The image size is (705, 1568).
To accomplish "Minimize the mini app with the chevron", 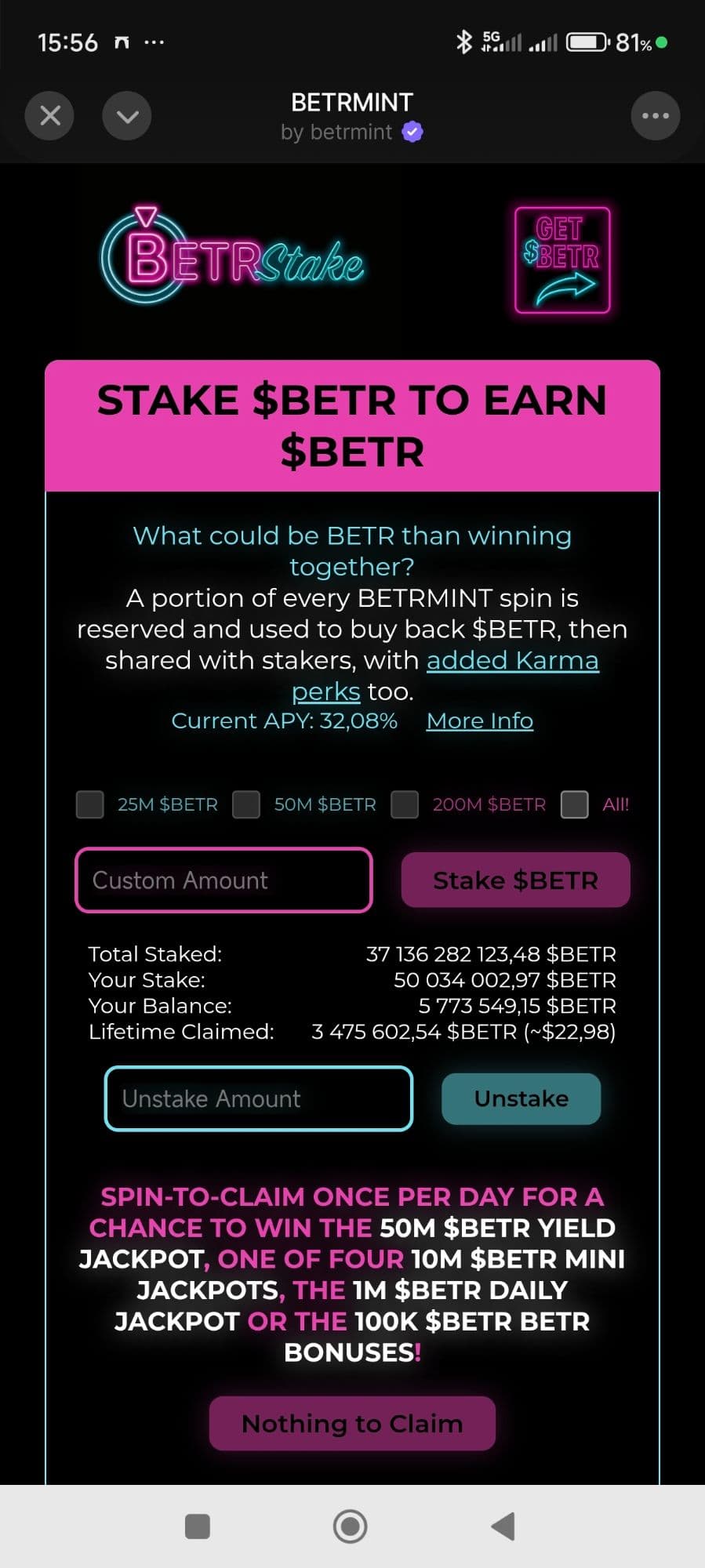I will [127, 116].
